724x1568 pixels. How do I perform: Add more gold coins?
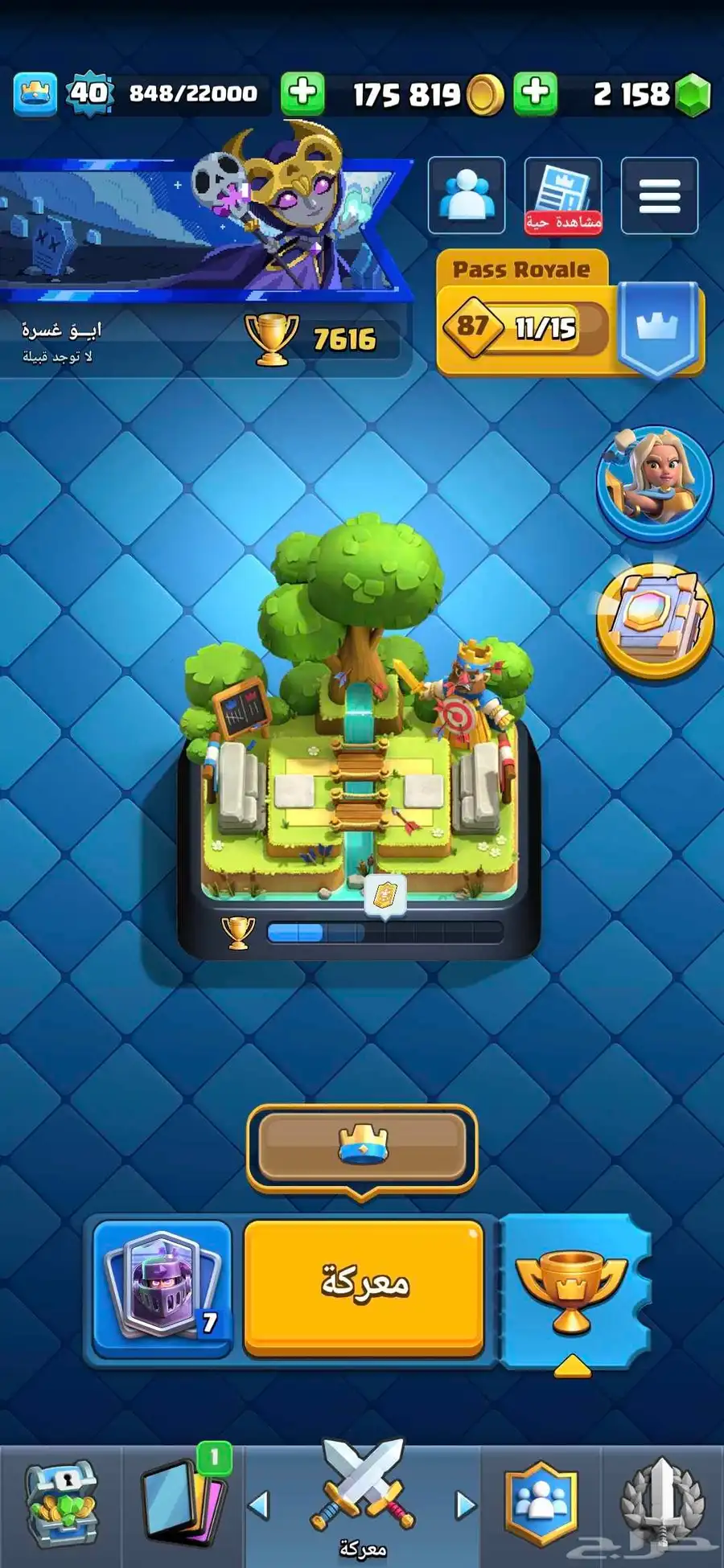coord(302,93)
